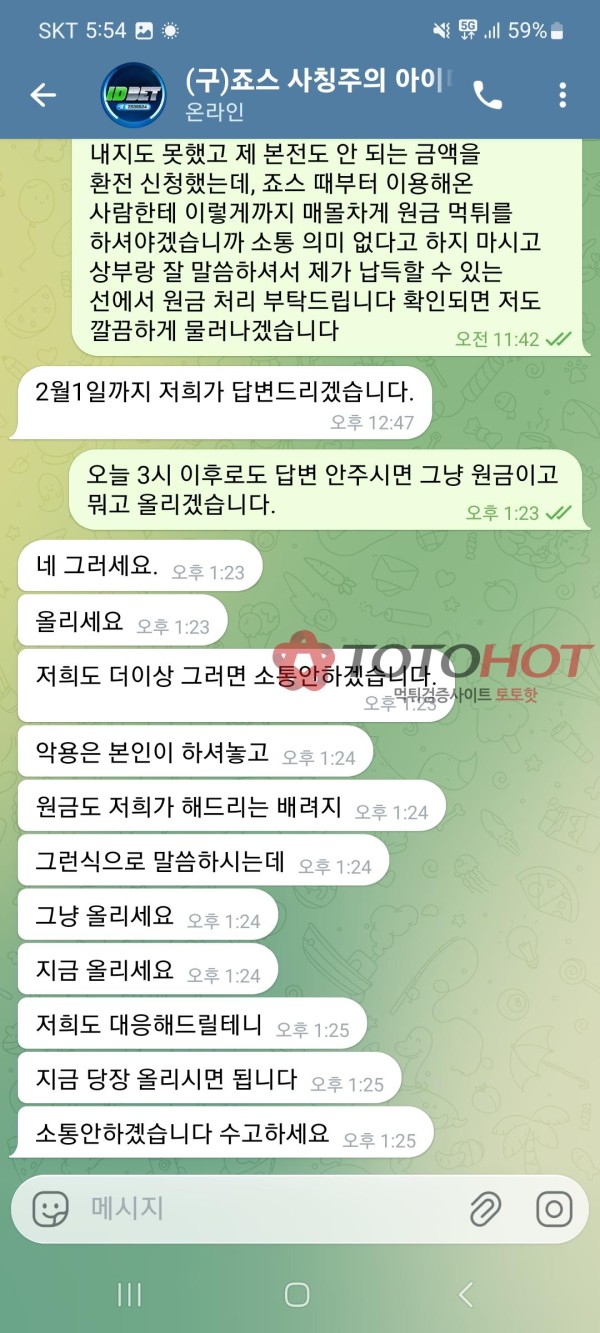This screenshot has width=600, height=1333.
Task: Open the sticker and emoji panel
Action: pos(50,1209)
